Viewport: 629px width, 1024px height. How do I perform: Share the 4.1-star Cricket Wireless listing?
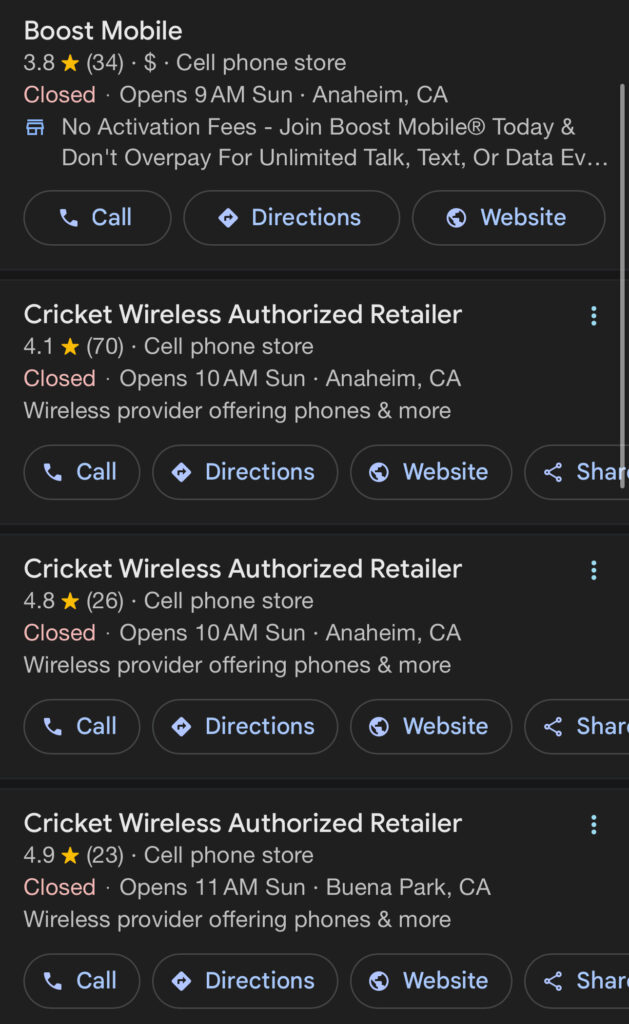(577, 472)
